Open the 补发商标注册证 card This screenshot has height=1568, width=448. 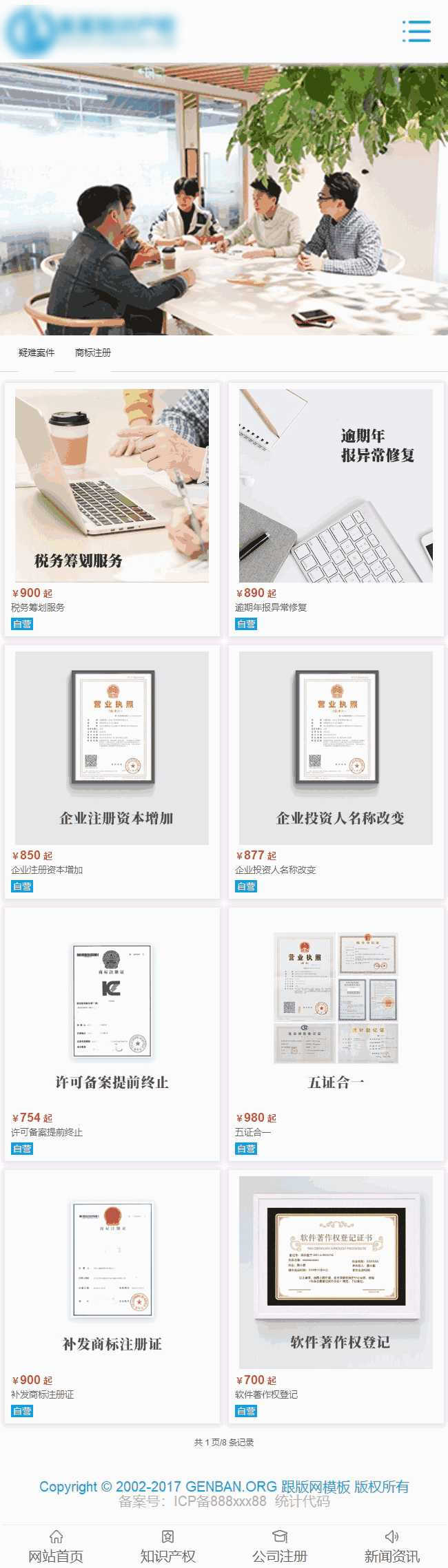coord(112,1273)
